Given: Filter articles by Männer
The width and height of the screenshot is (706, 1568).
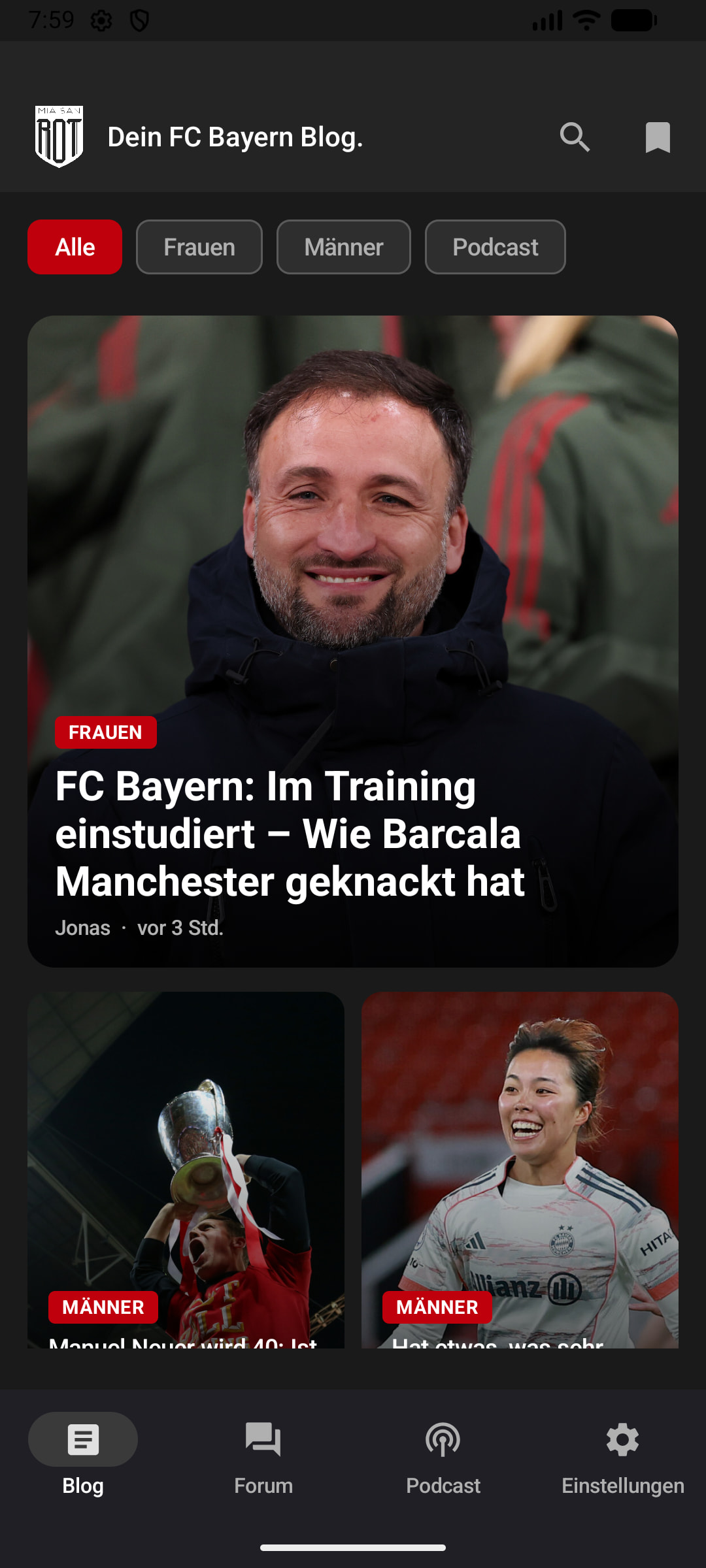Looking at the screenshot, I should click(344, 247).
